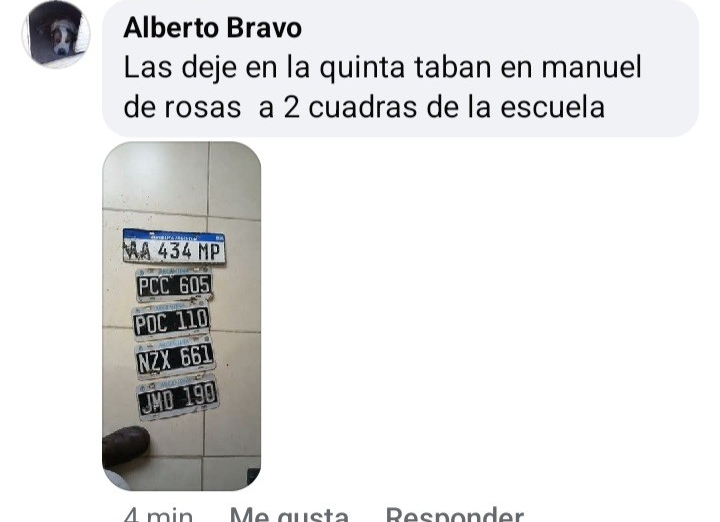Open Alberto Bravo's profile name link
Viewport: 720px width, 522px height.
tap(212, 28)
